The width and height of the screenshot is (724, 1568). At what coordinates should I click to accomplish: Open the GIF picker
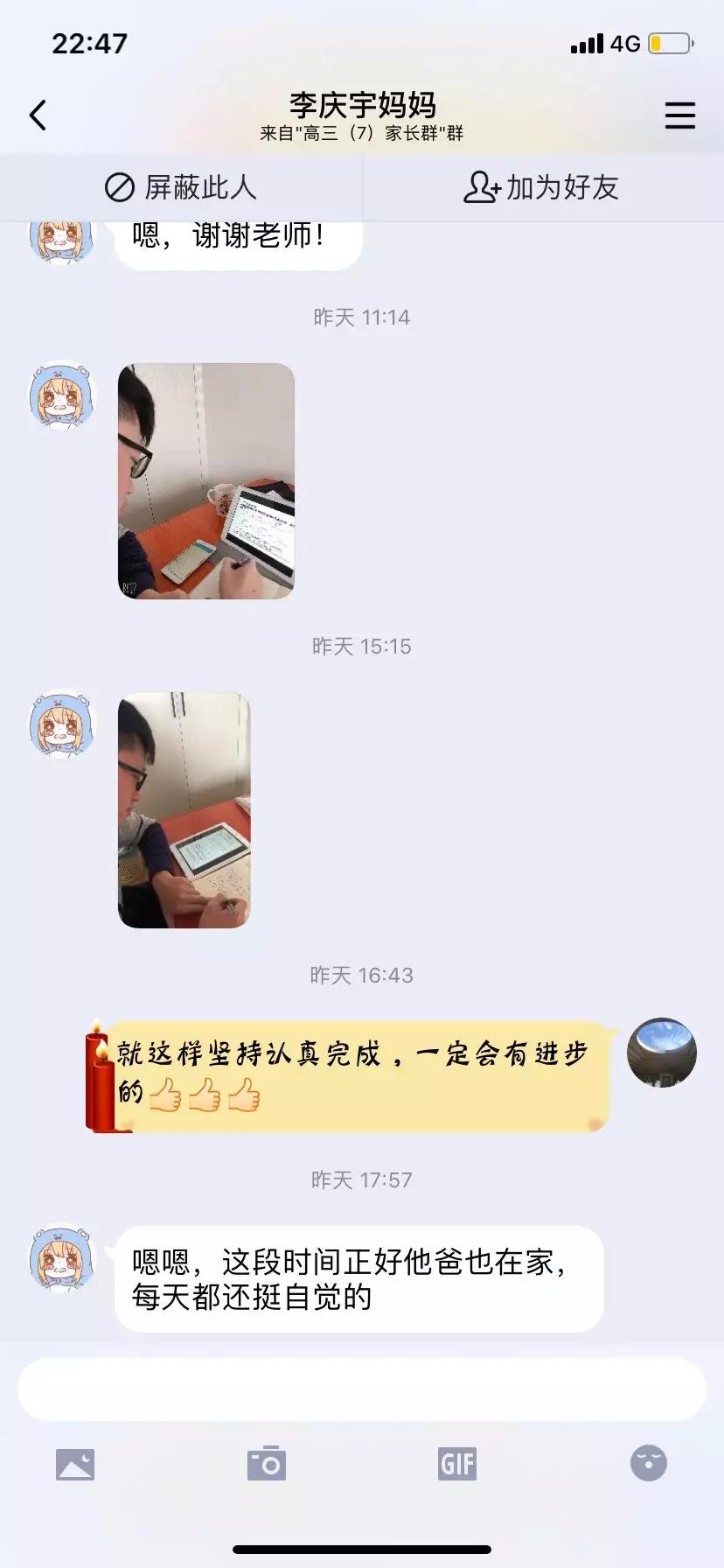coord(457,1463)
